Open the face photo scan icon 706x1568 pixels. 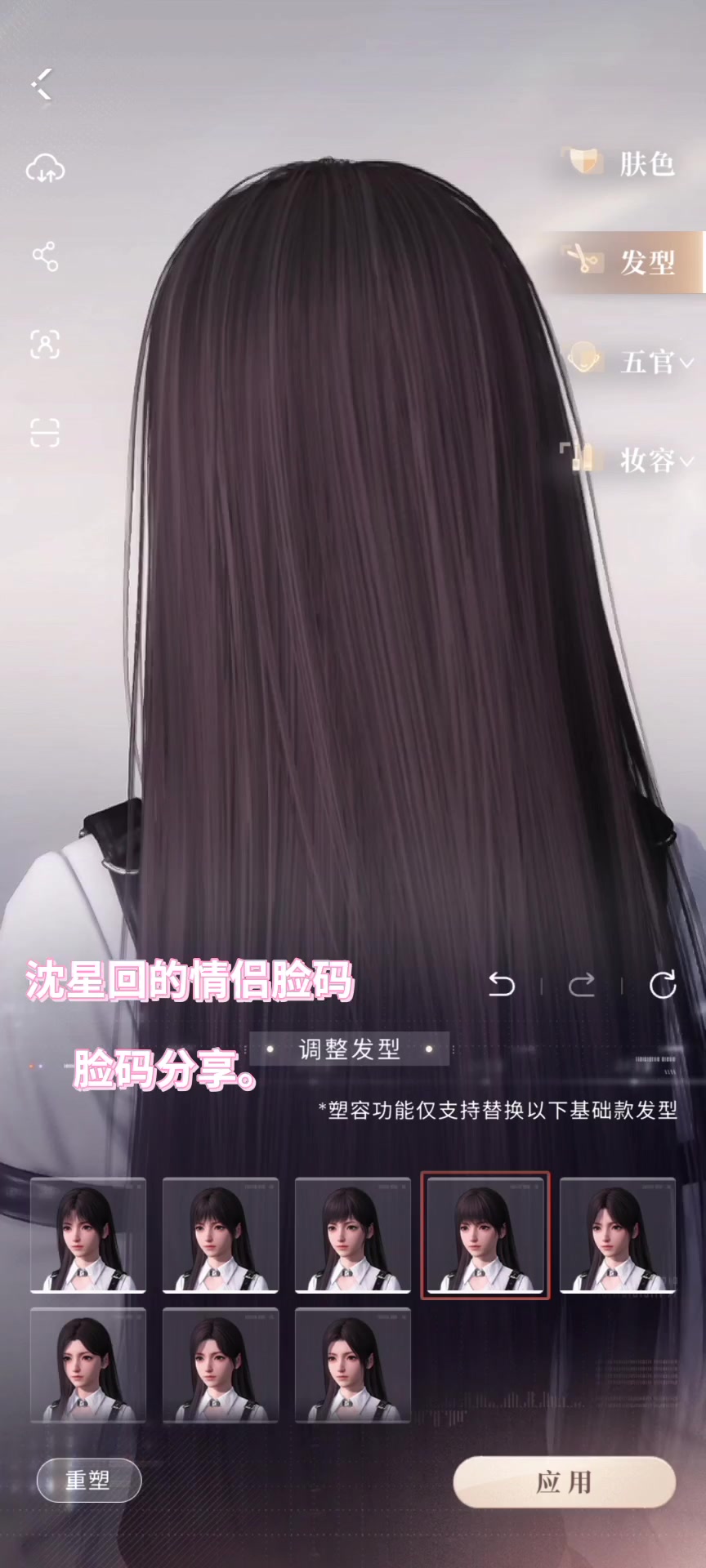tap(45, 345)
